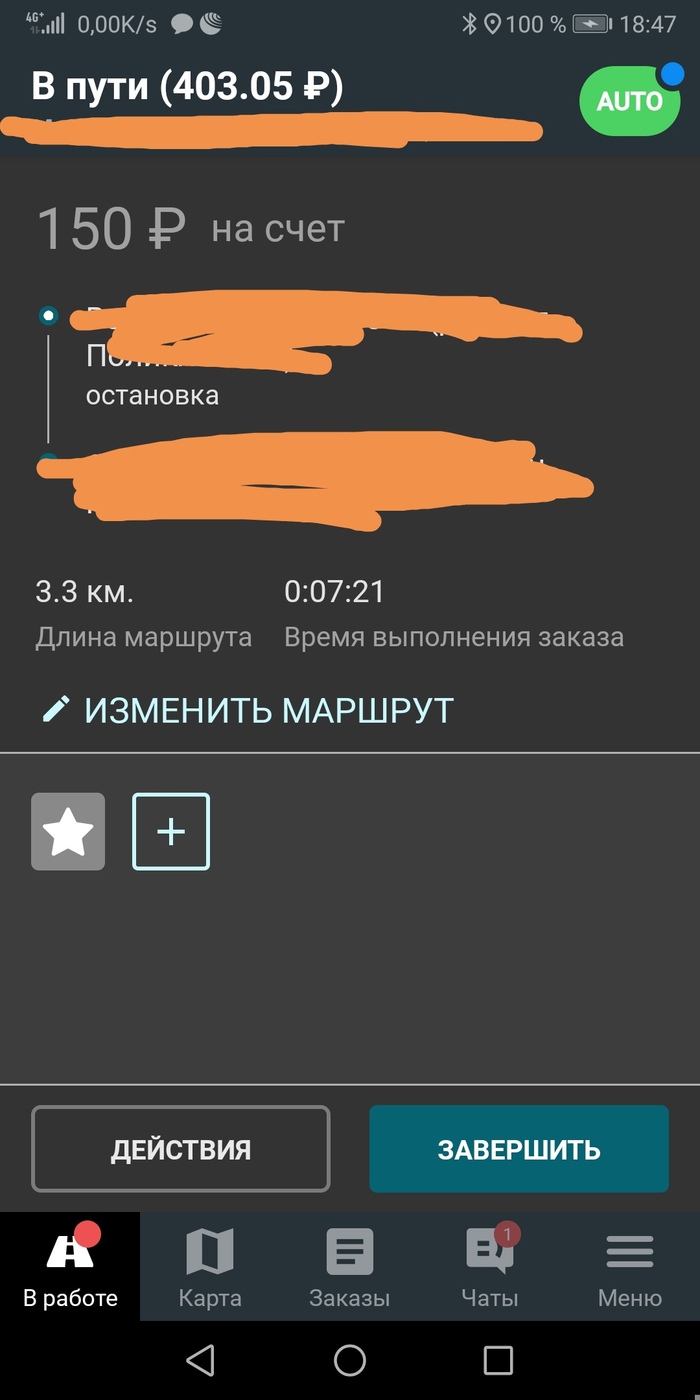Go to the Чаты tab
The width and height of the screenshot is (700, 1400).
[x=490, y=1267]
